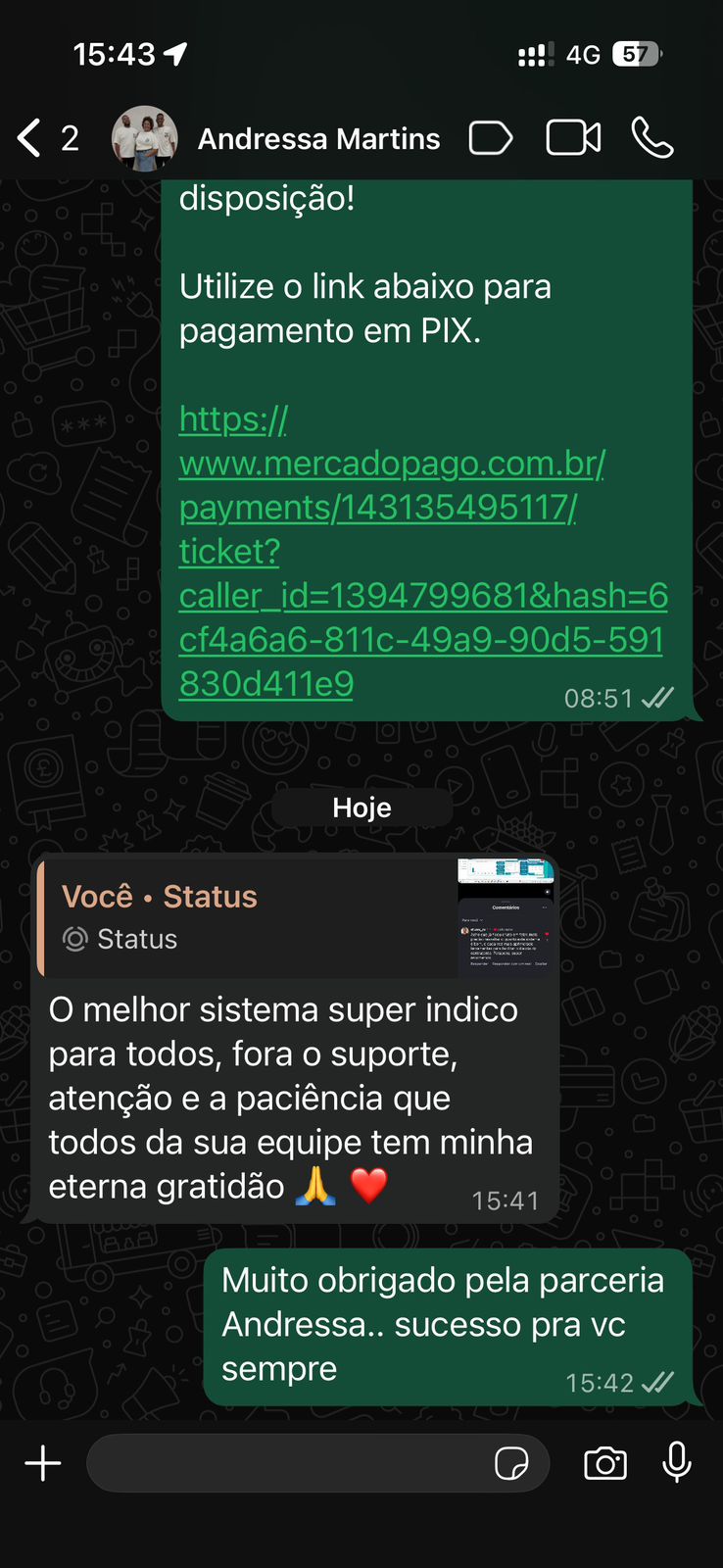The width and height of the screenshot is (723, 1568).
Task: Tap the 'Hoje' date divider
Action: point(361,808)
